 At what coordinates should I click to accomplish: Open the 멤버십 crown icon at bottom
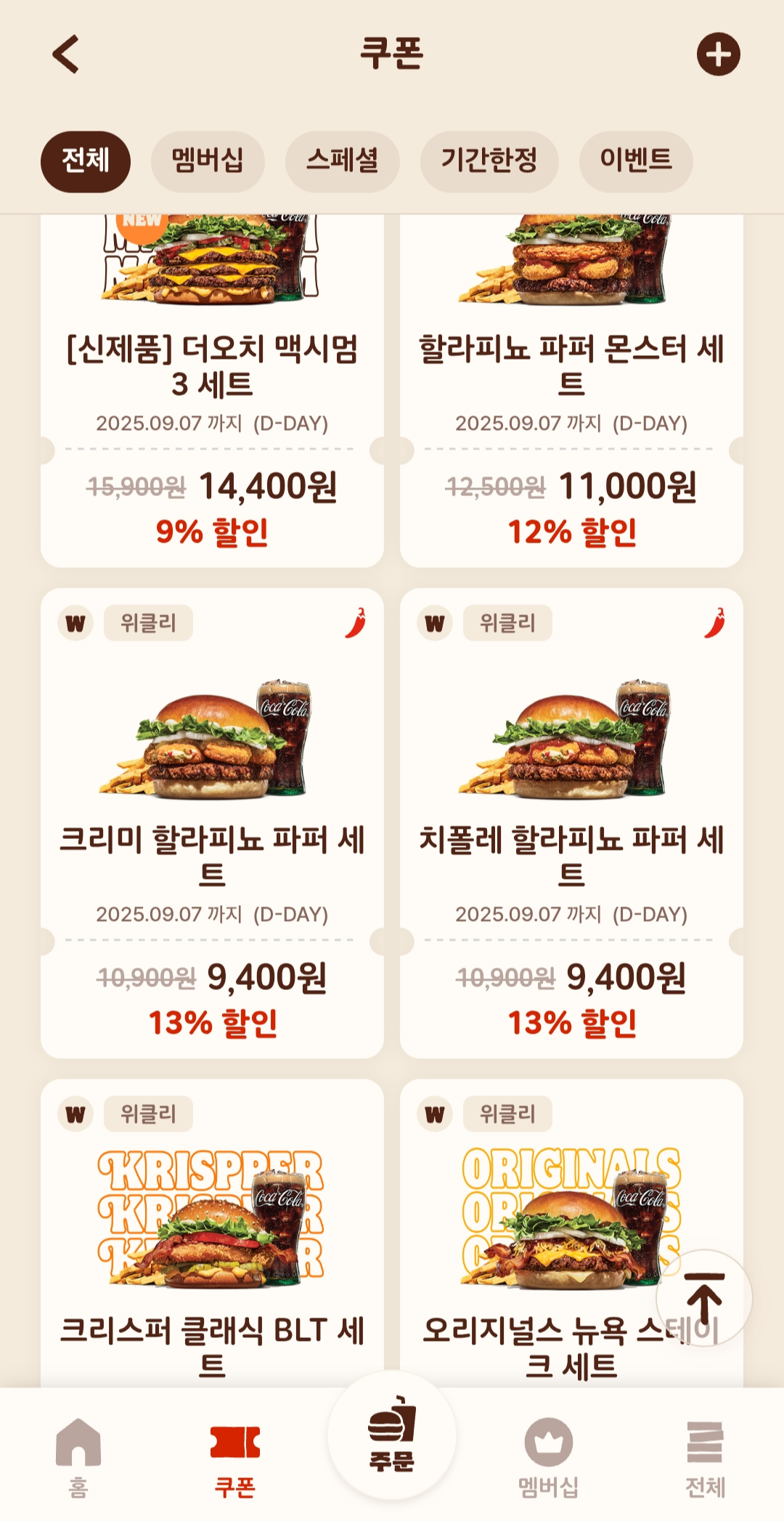pyautogui.click(x=549, y=1449)
